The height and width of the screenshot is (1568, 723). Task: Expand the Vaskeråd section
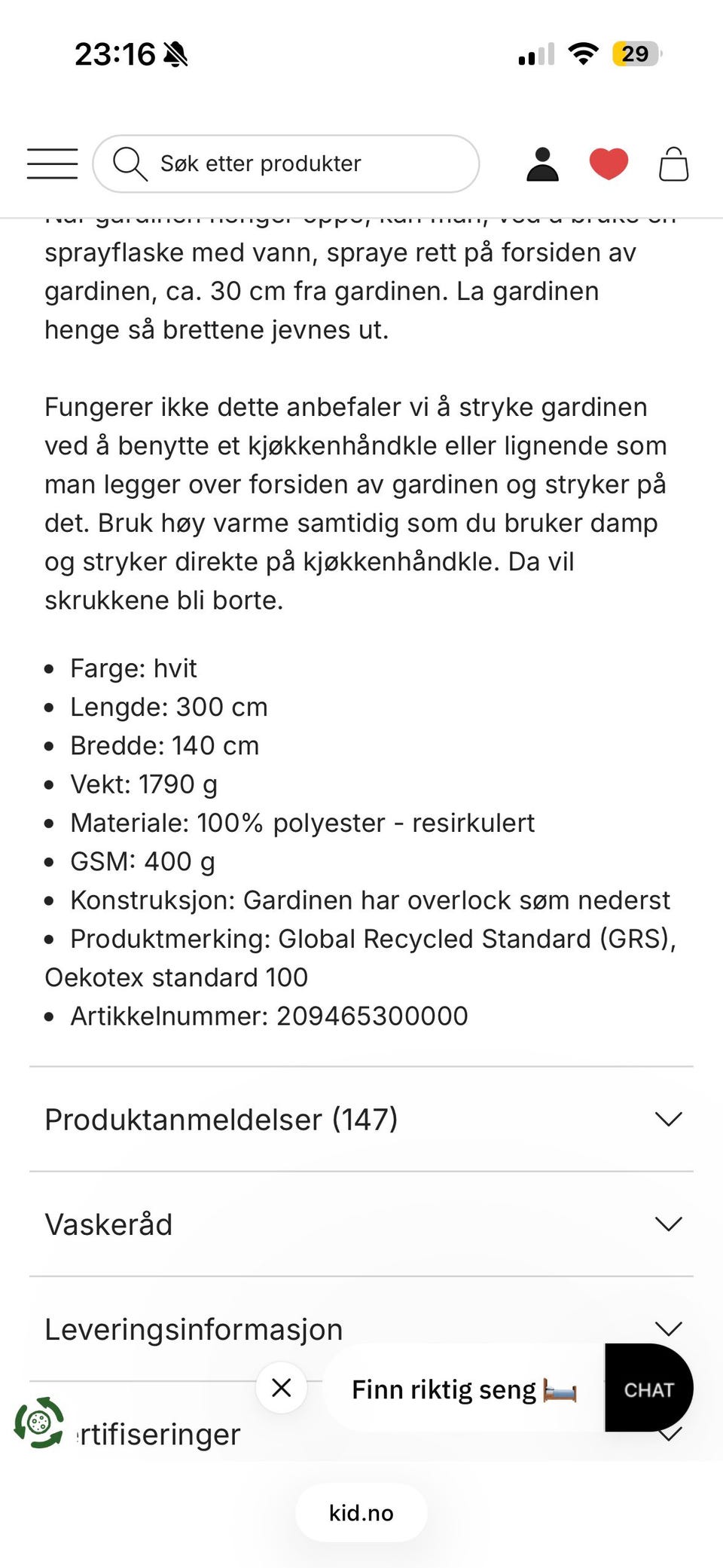(667, 1224)
